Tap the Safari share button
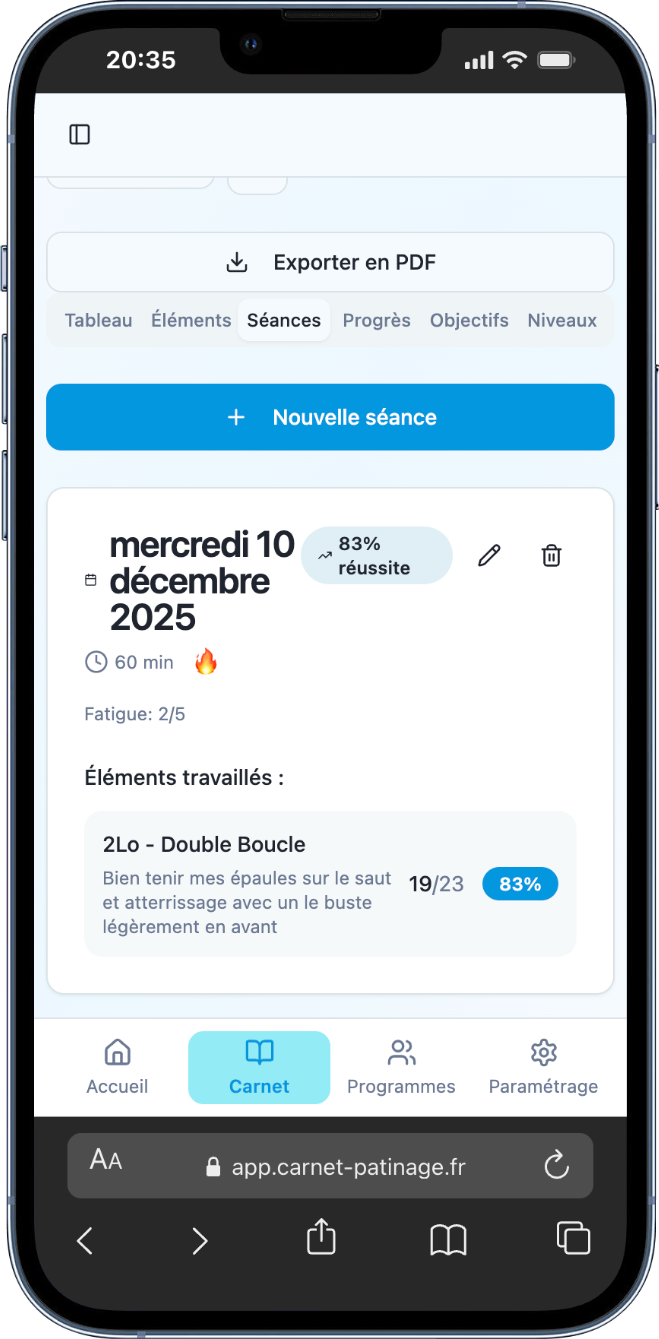Viewport: 659px width, 1339px height. pos(321,1238)
